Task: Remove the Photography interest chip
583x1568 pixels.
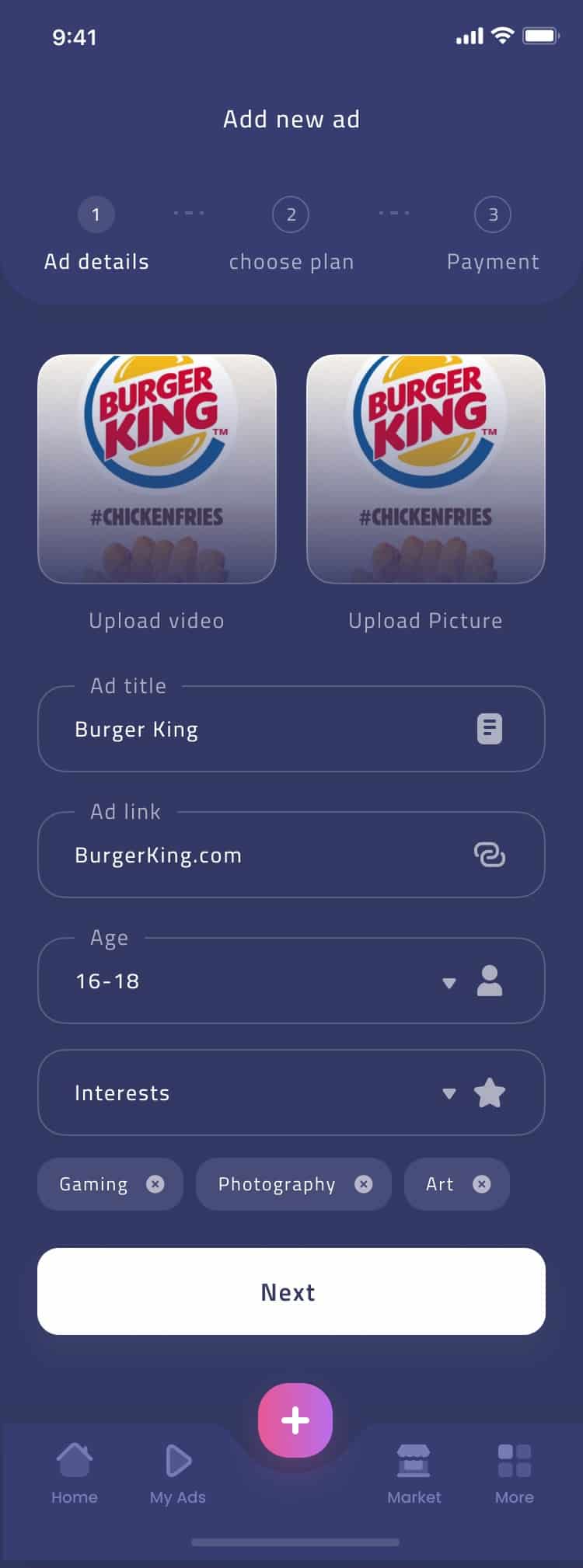Action: pos(363,1184)
